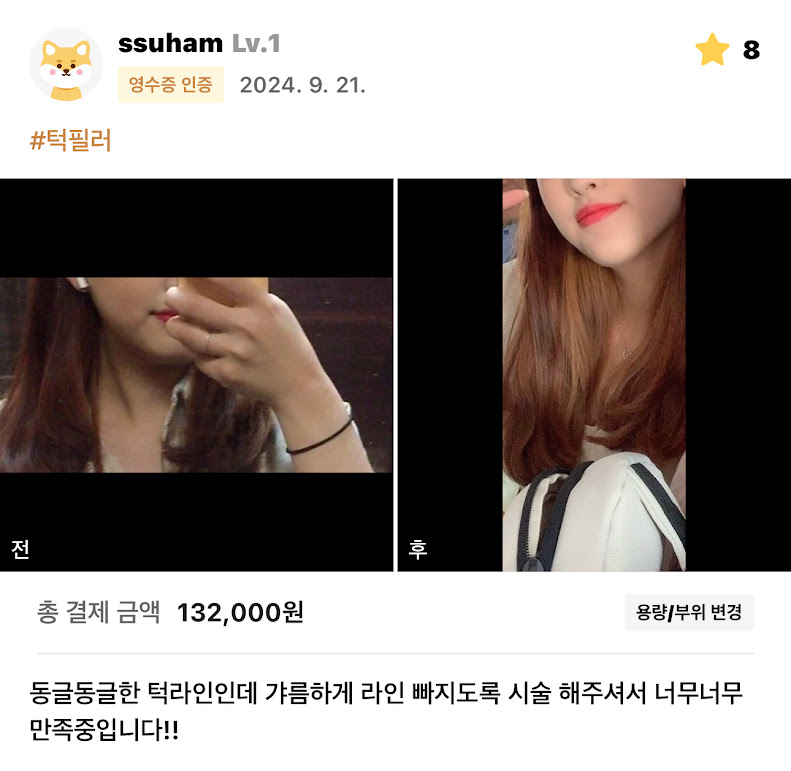
Task: Tap the #턱필러 hashtag
Action: [x=71, y=141]
